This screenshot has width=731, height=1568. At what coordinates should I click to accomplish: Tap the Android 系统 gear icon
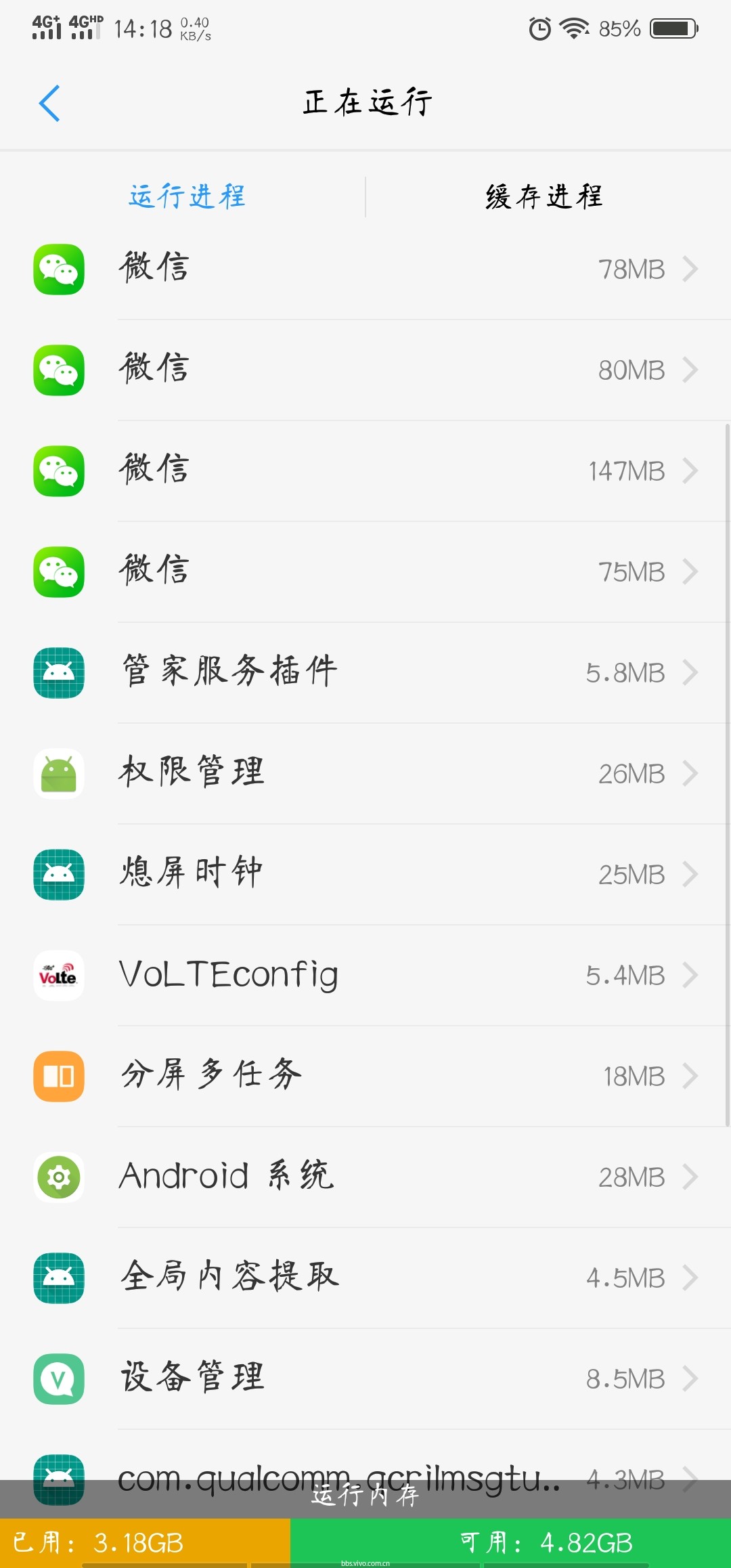pyautogui.click(x=58, y=1177)
